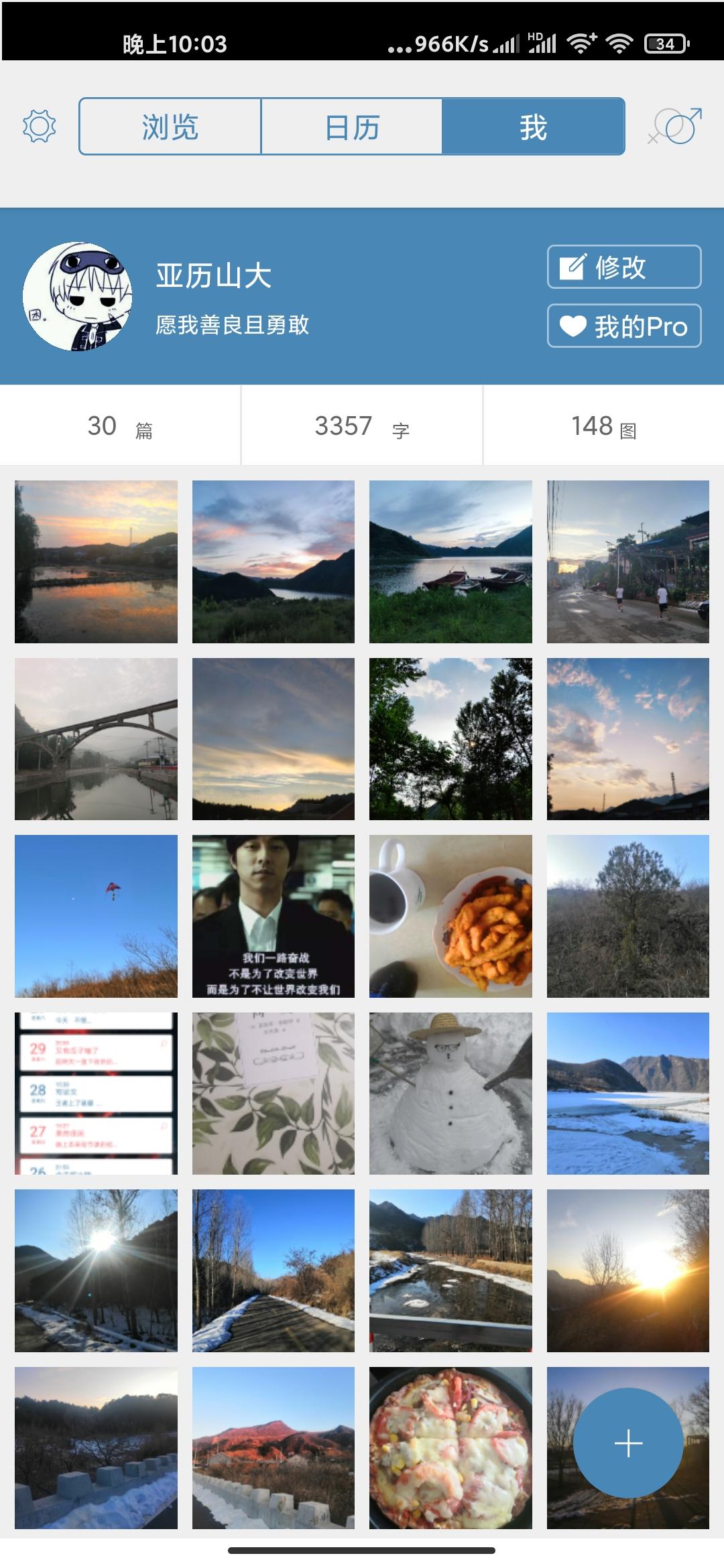Select the 我 tab
This screenshot has height=1568, width=724.
[533, 127]
